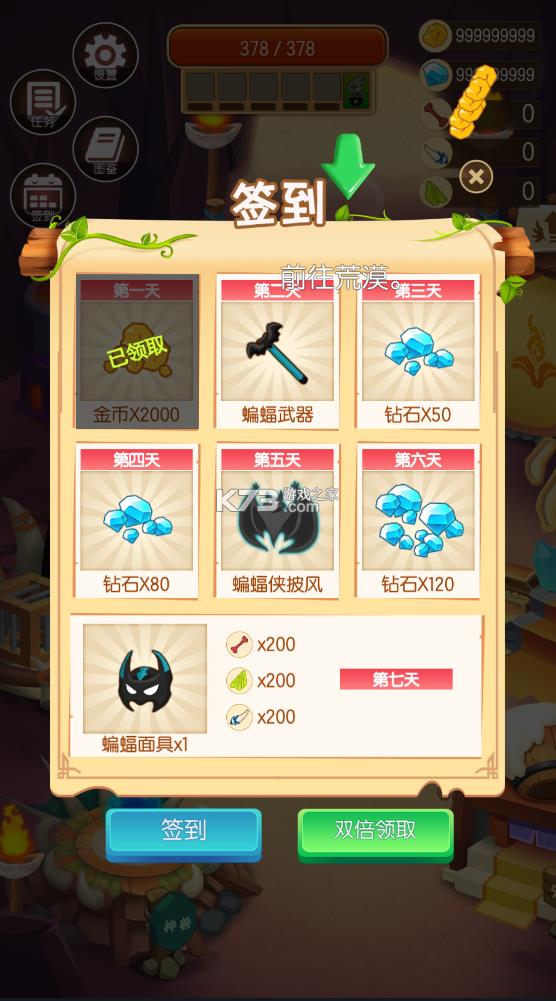Close the sign-in reward dialog
This screenshot has height=1001, width=556.
click(476, 176)
